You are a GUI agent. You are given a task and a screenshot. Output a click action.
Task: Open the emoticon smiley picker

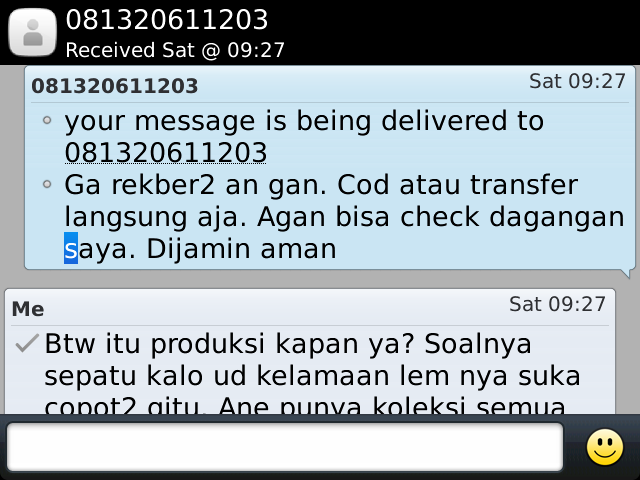605,447
